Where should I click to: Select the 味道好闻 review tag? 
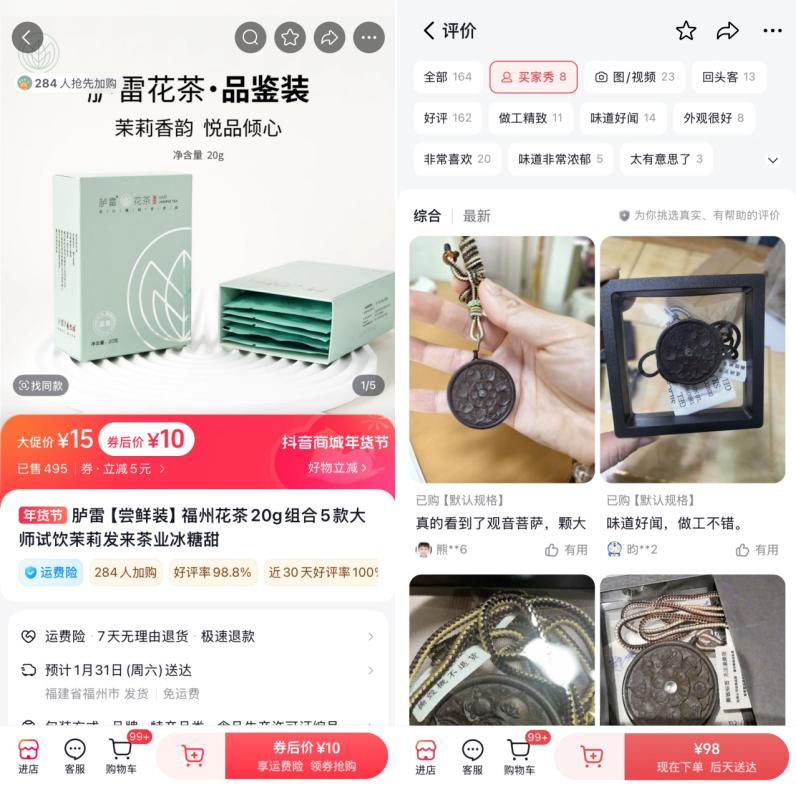[622, 118]
